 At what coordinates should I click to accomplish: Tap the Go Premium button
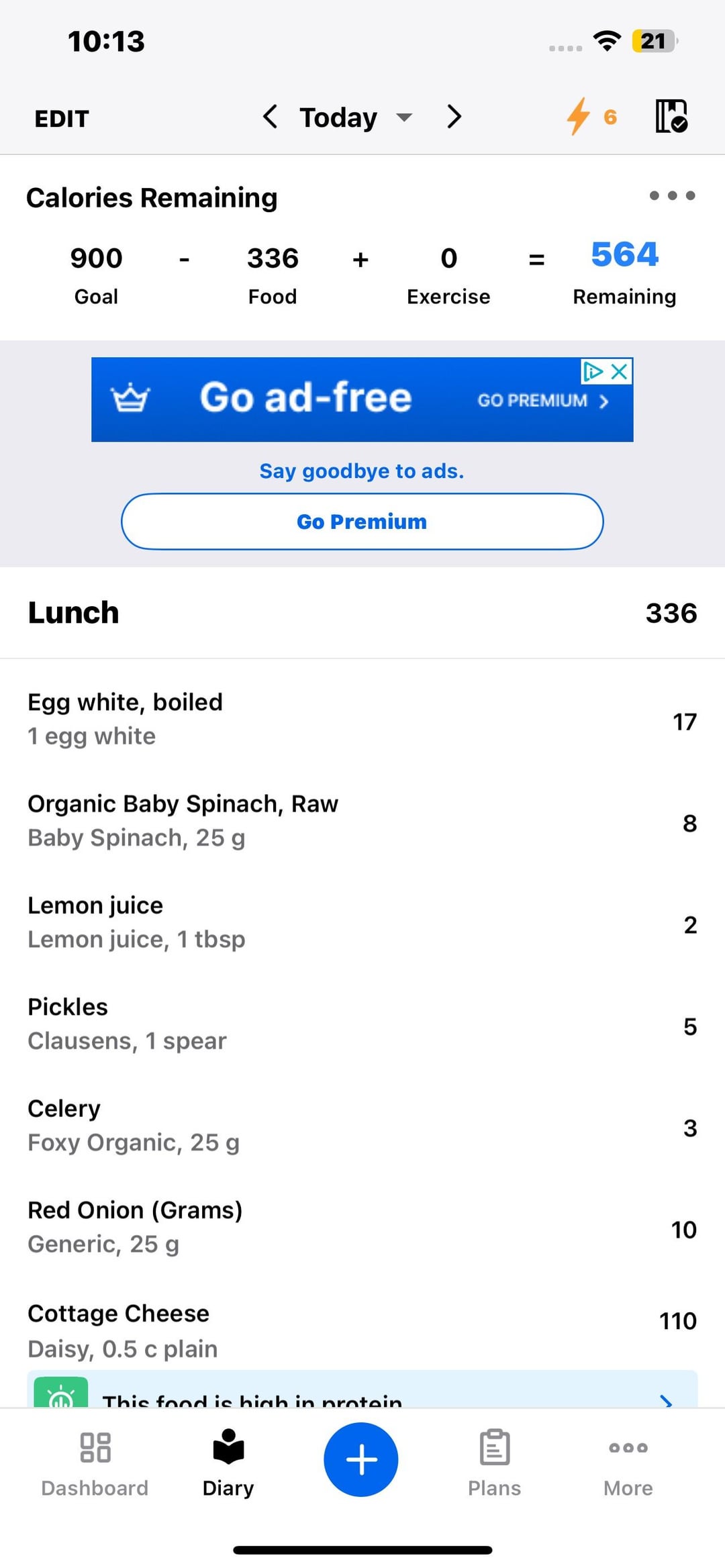(362, 522)
